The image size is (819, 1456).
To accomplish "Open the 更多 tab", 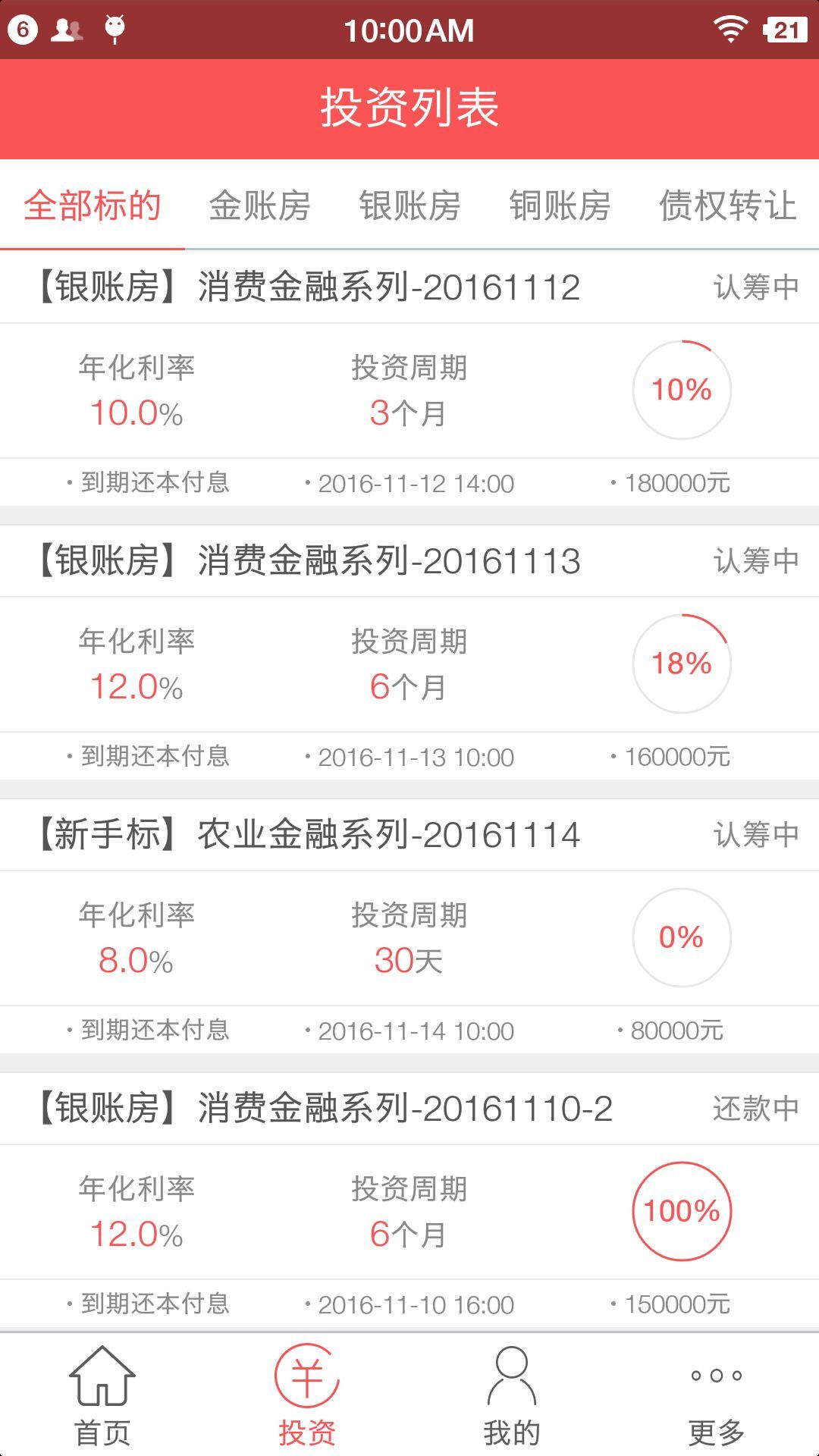I will 717,1395.
